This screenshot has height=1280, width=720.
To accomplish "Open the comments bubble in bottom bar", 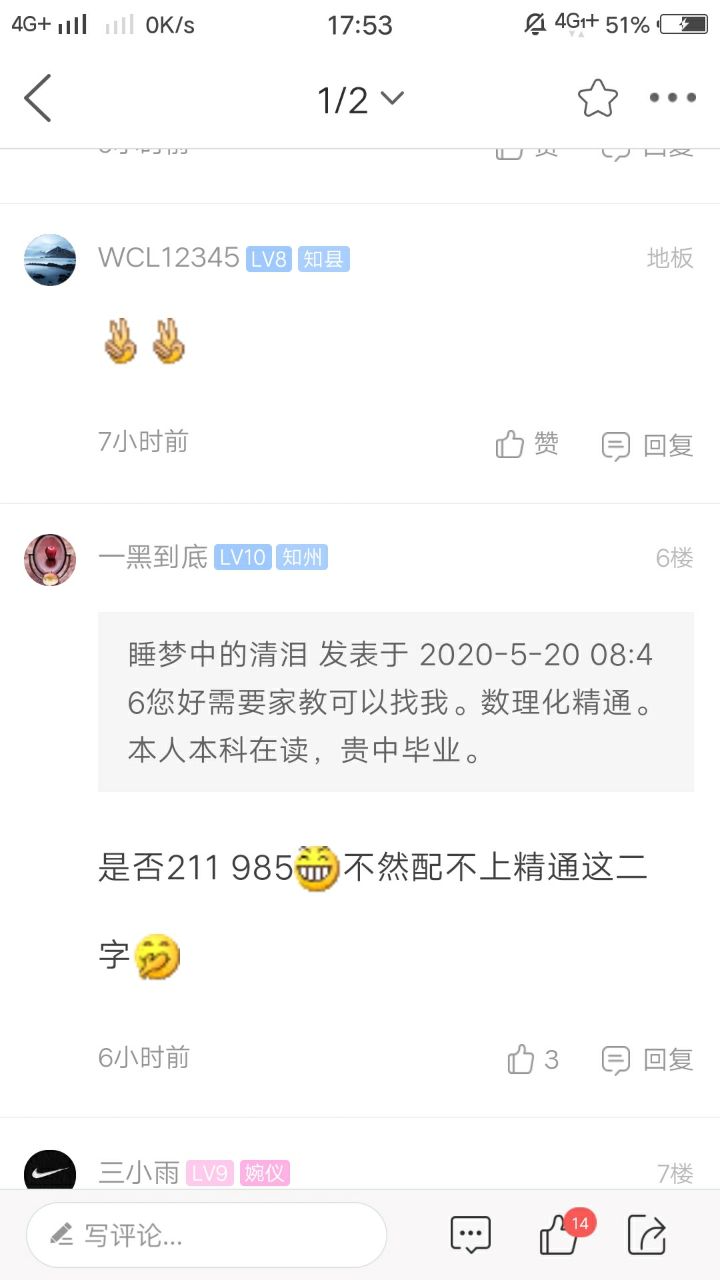I will coord(470,1235).
